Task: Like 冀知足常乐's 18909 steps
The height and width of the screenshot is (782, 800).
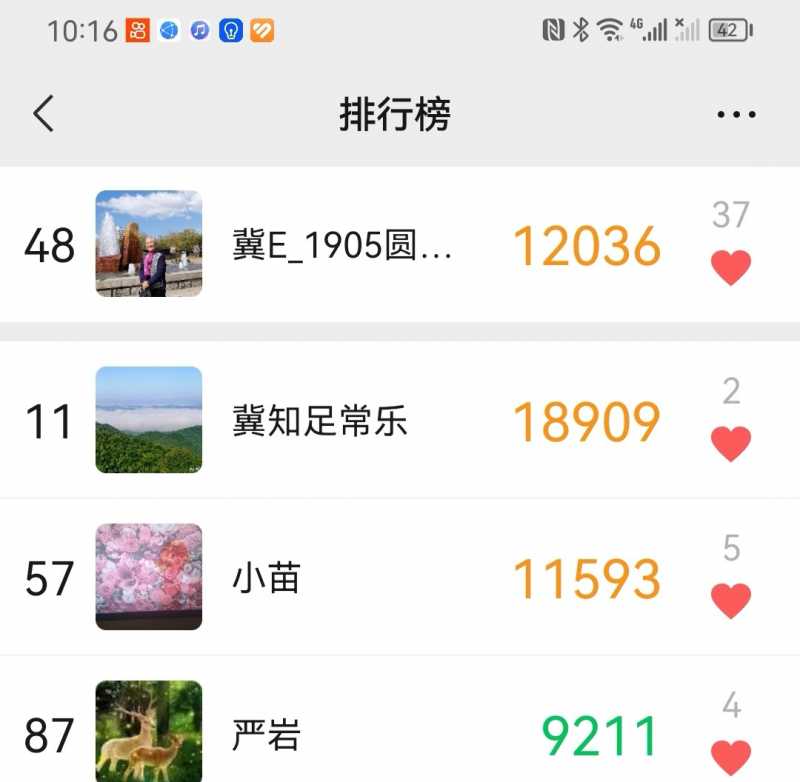Action: point(730,443)
